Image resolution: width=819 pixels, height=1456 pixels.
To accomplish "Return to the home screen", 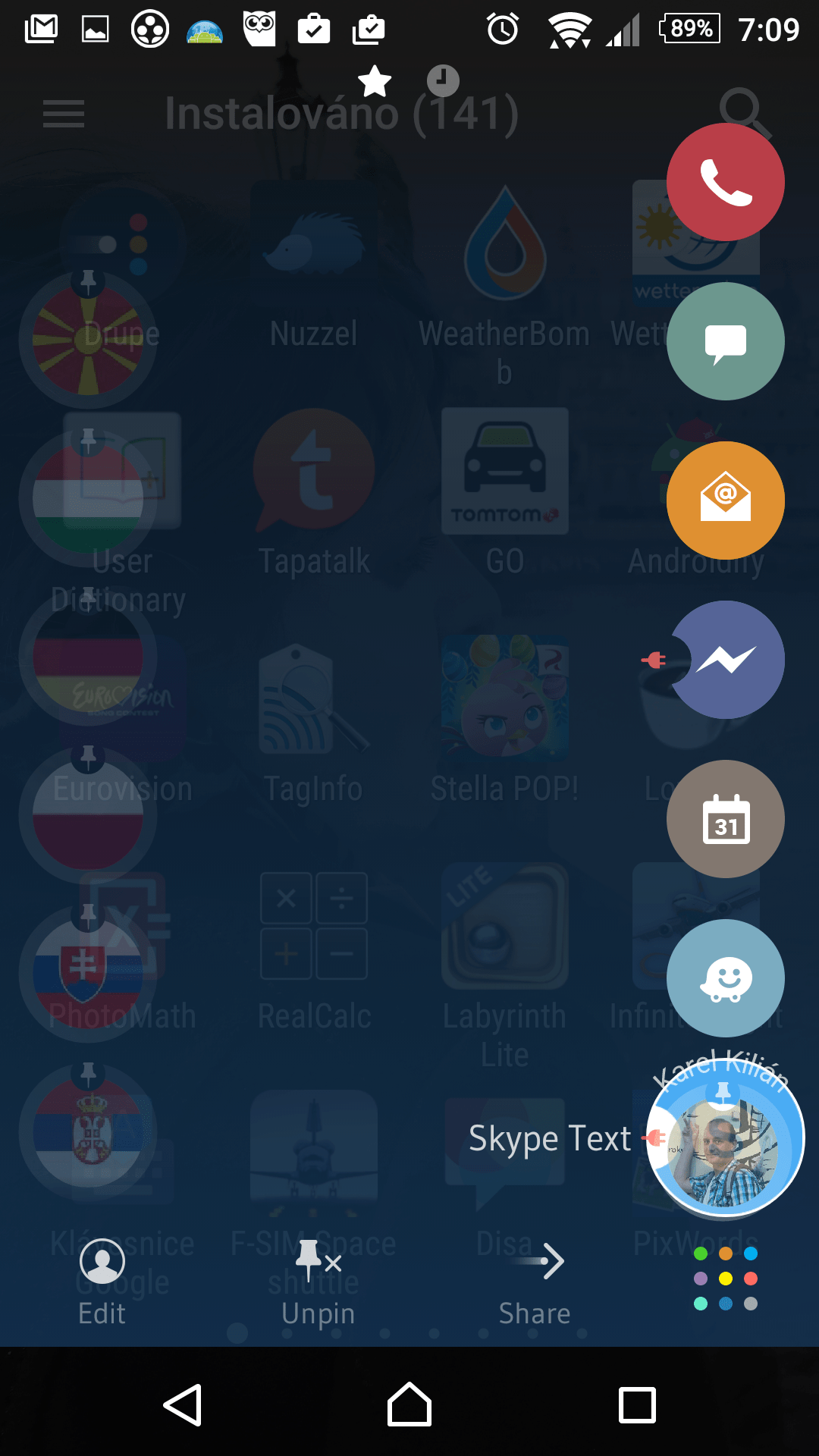I will tap(409, 1405).
